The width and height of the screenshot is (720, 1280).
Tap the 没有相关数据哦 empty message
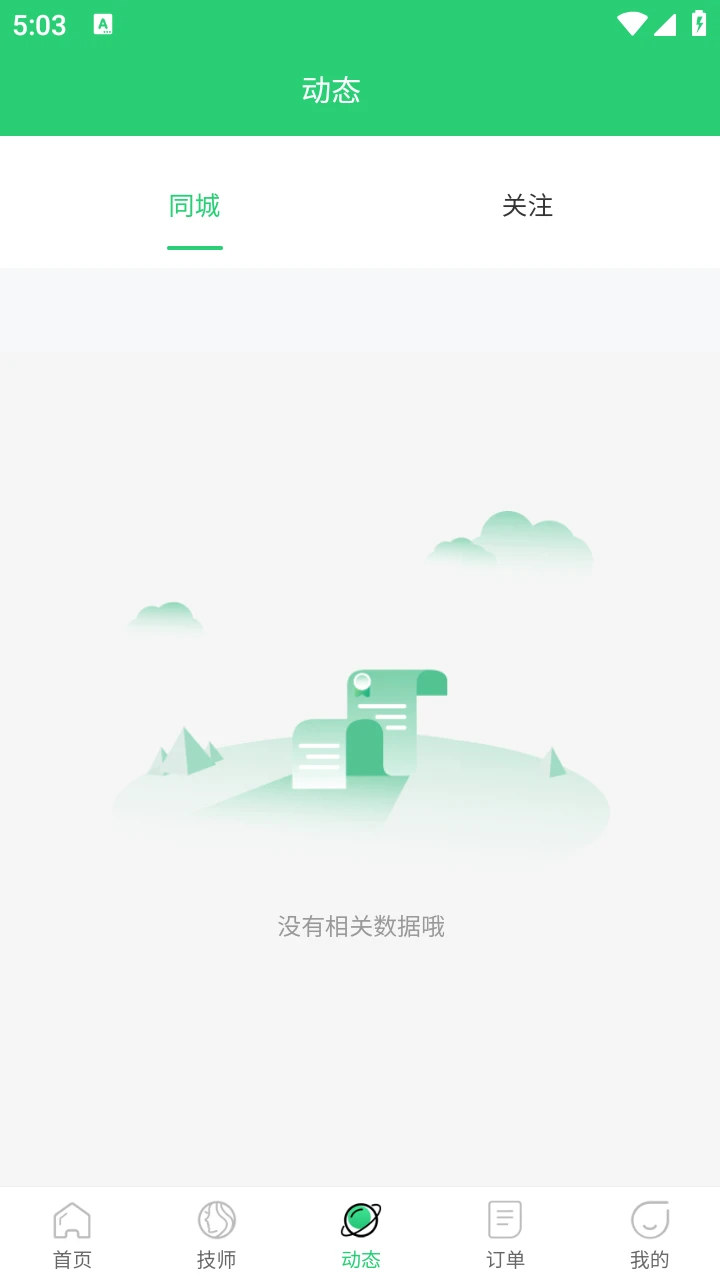[x=360, y=927]
